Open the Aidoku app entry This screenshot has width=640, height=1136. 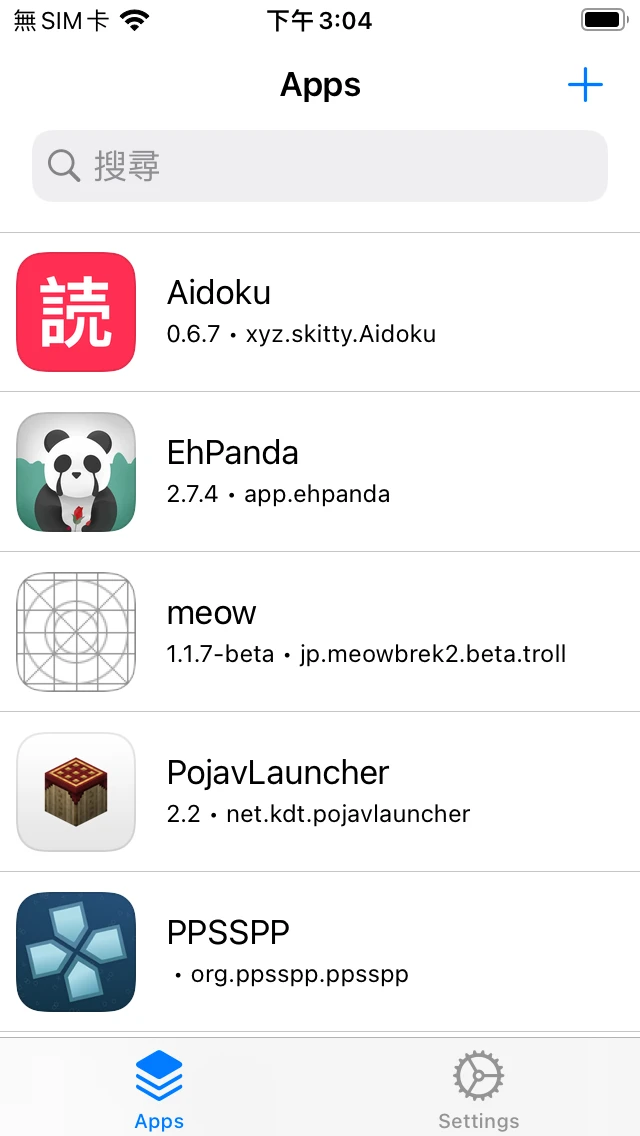[x=320, y=312]
